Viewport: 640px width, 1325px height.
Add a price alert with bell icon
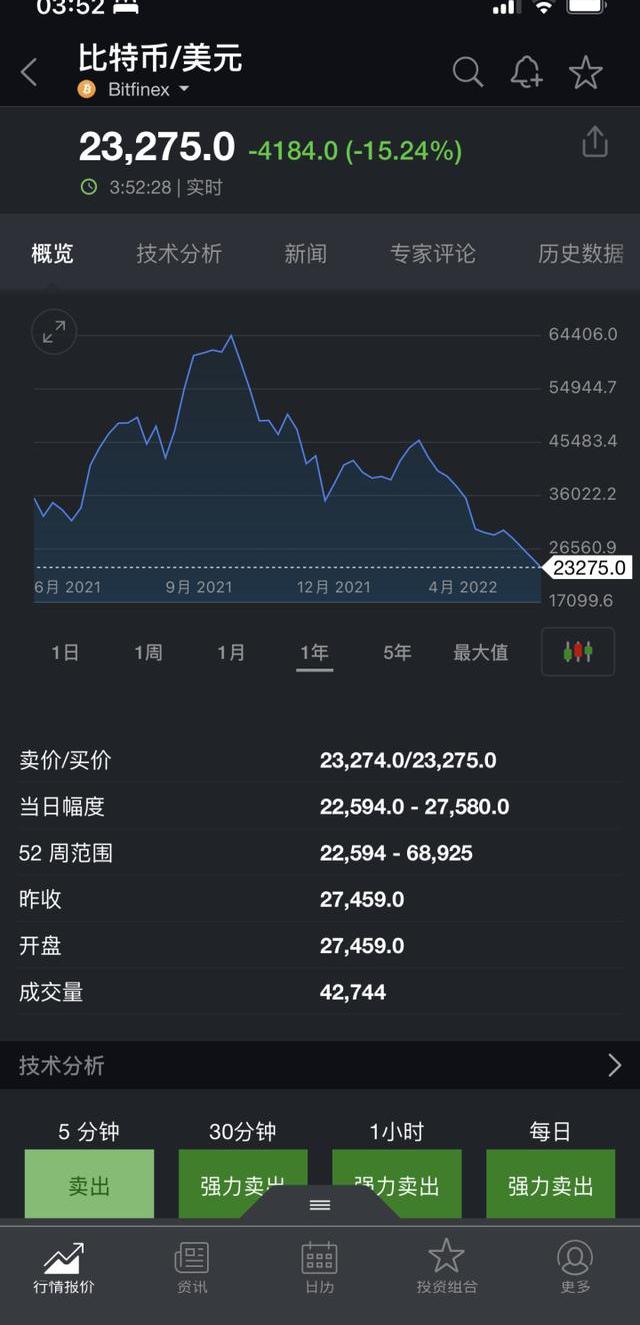coord(526,72)
